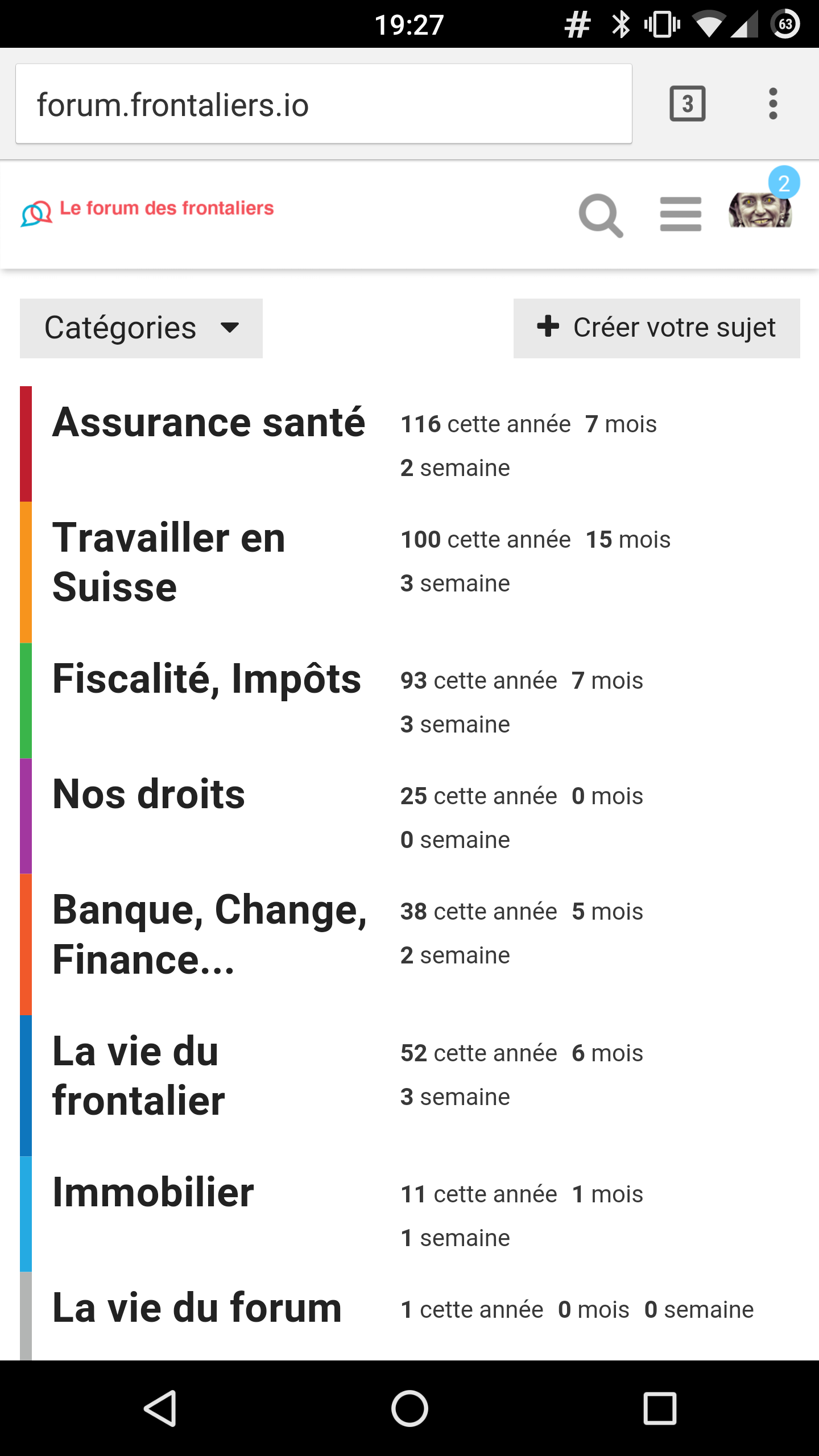Open the Travailler en Suisse category
The height and width of the screenshot is (1456, 819).
tap(169, 562)
